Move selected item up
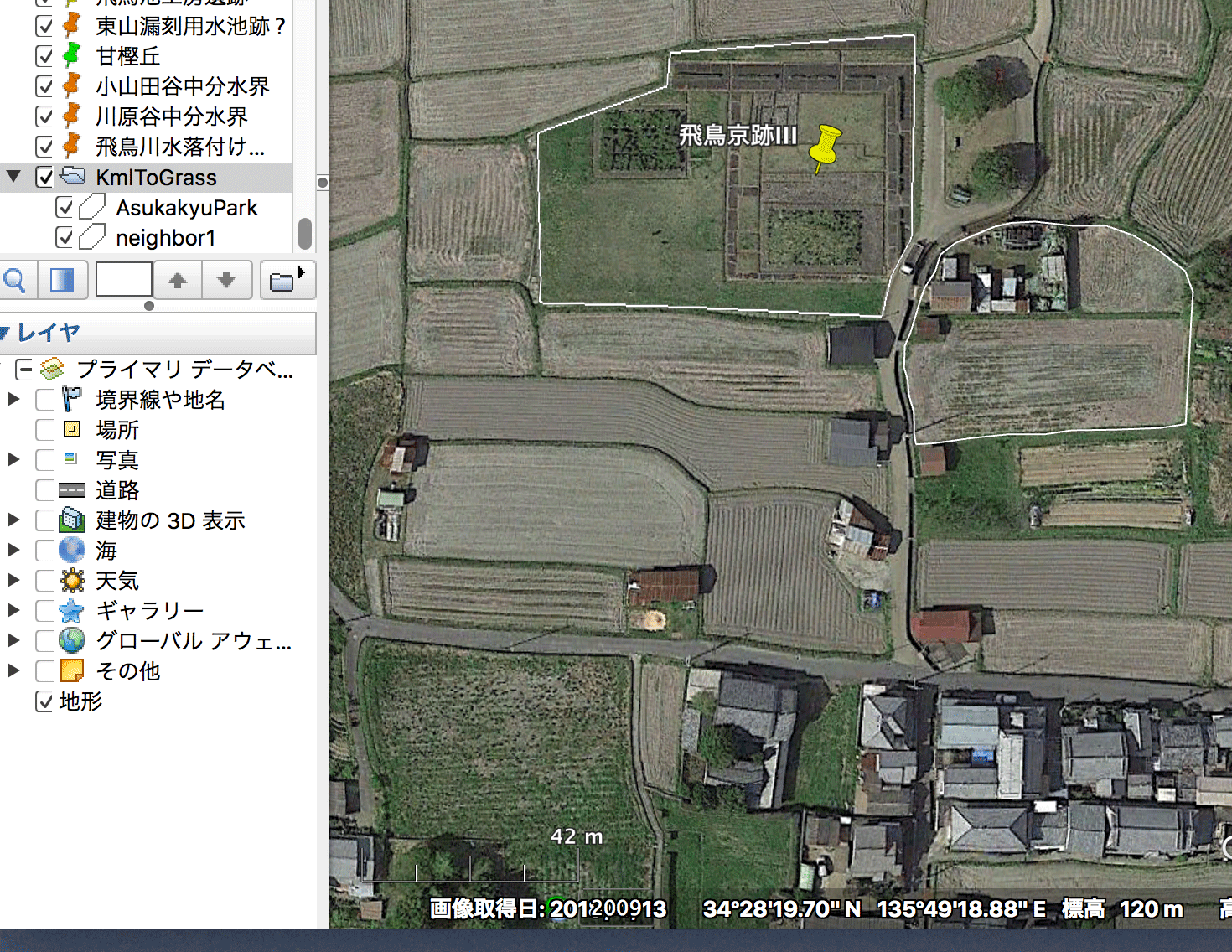The image size is (1232, 952). (178, 281)
